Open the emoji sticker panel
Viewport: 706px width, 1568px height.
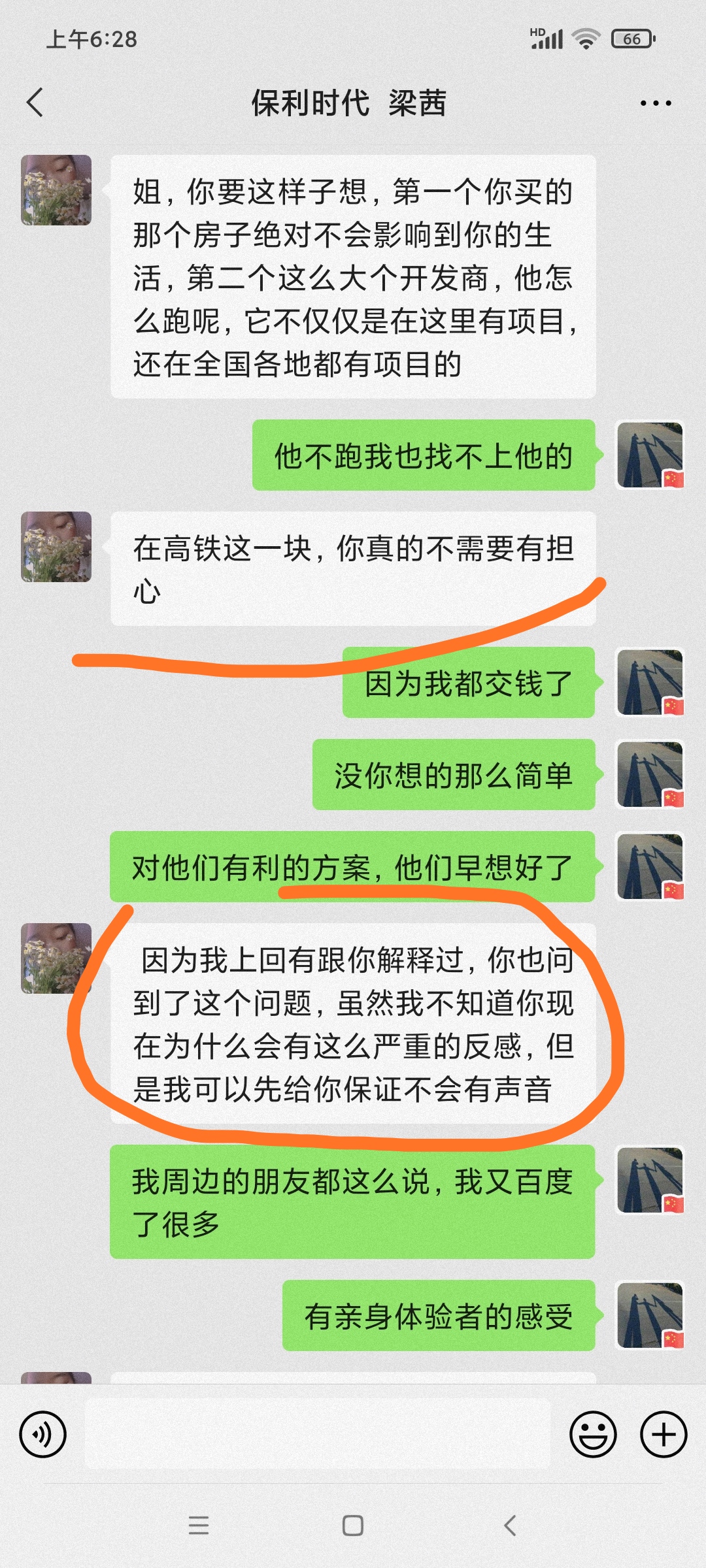coord(593,1435)
